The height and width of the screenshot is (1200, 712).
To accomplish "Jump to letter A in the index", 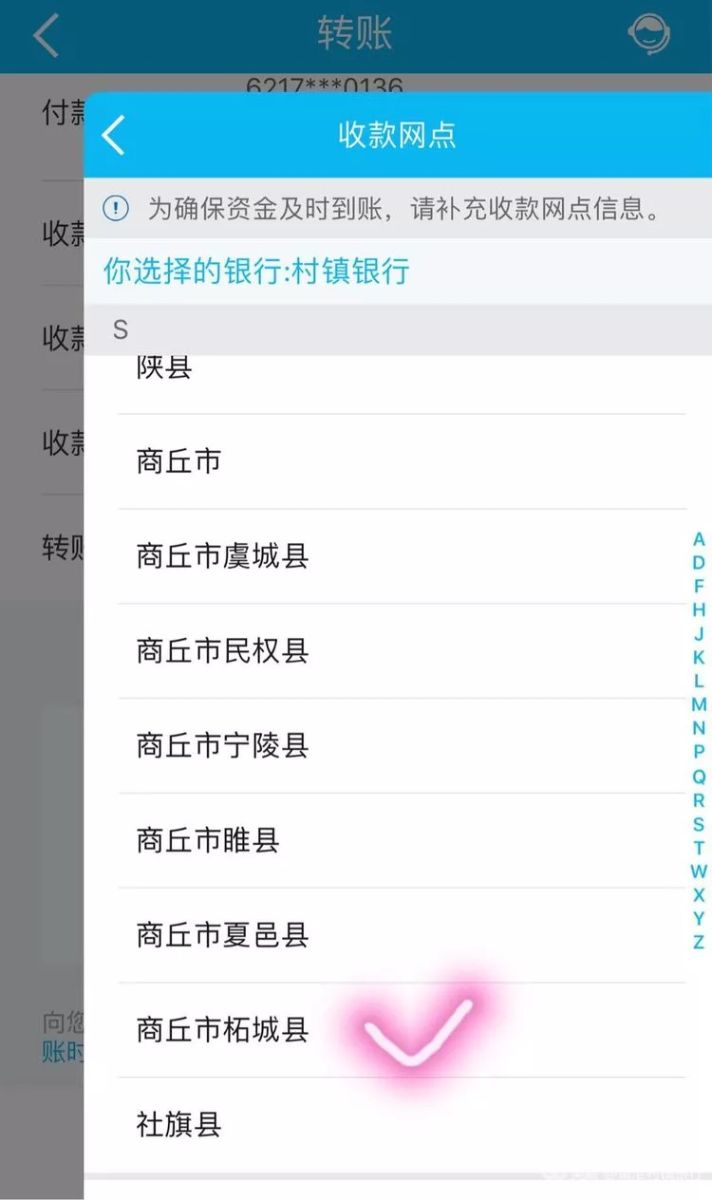I will pos(699,539).
